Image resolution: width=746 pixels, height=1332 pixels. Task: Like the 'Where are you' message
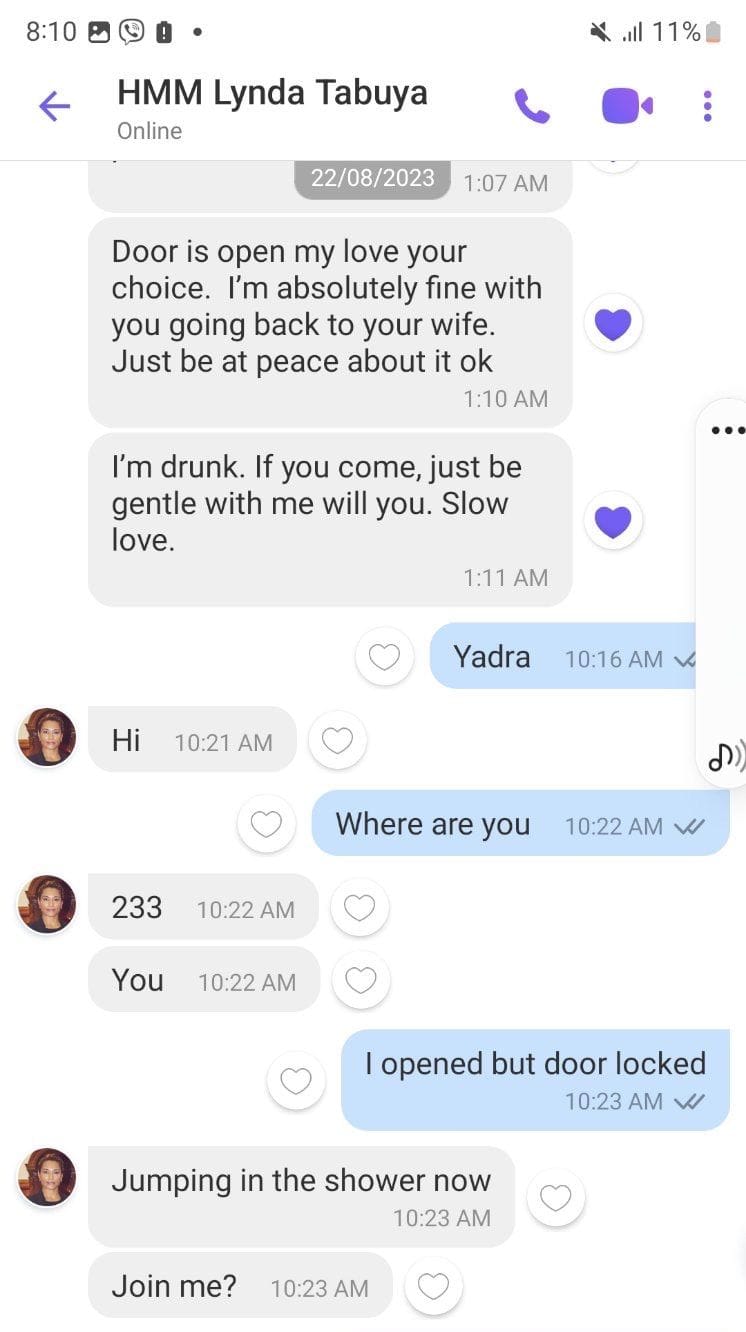click(x=266, y=824)
